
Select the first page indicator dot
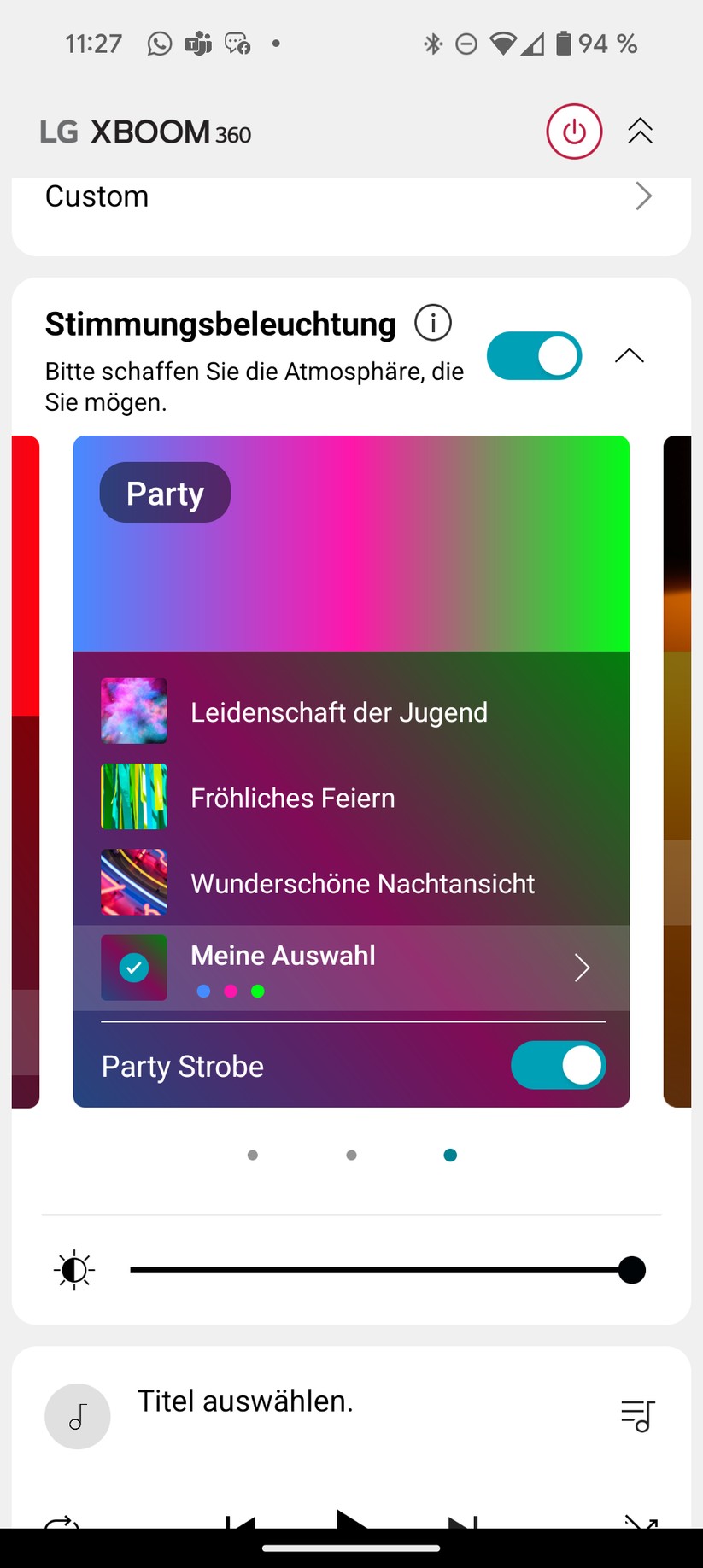[252, 1155]
